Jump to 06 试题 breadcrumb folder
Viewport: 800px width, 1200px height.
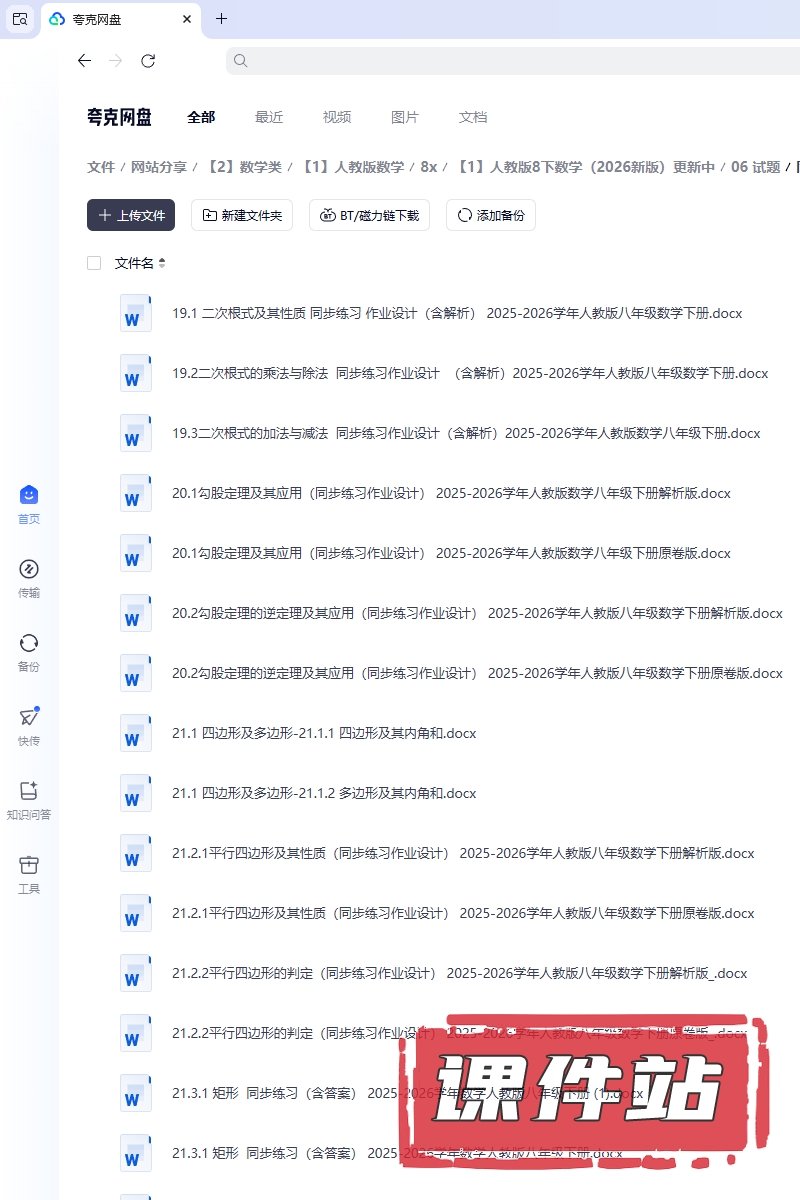pyautogui.click(x=755, y=167)
